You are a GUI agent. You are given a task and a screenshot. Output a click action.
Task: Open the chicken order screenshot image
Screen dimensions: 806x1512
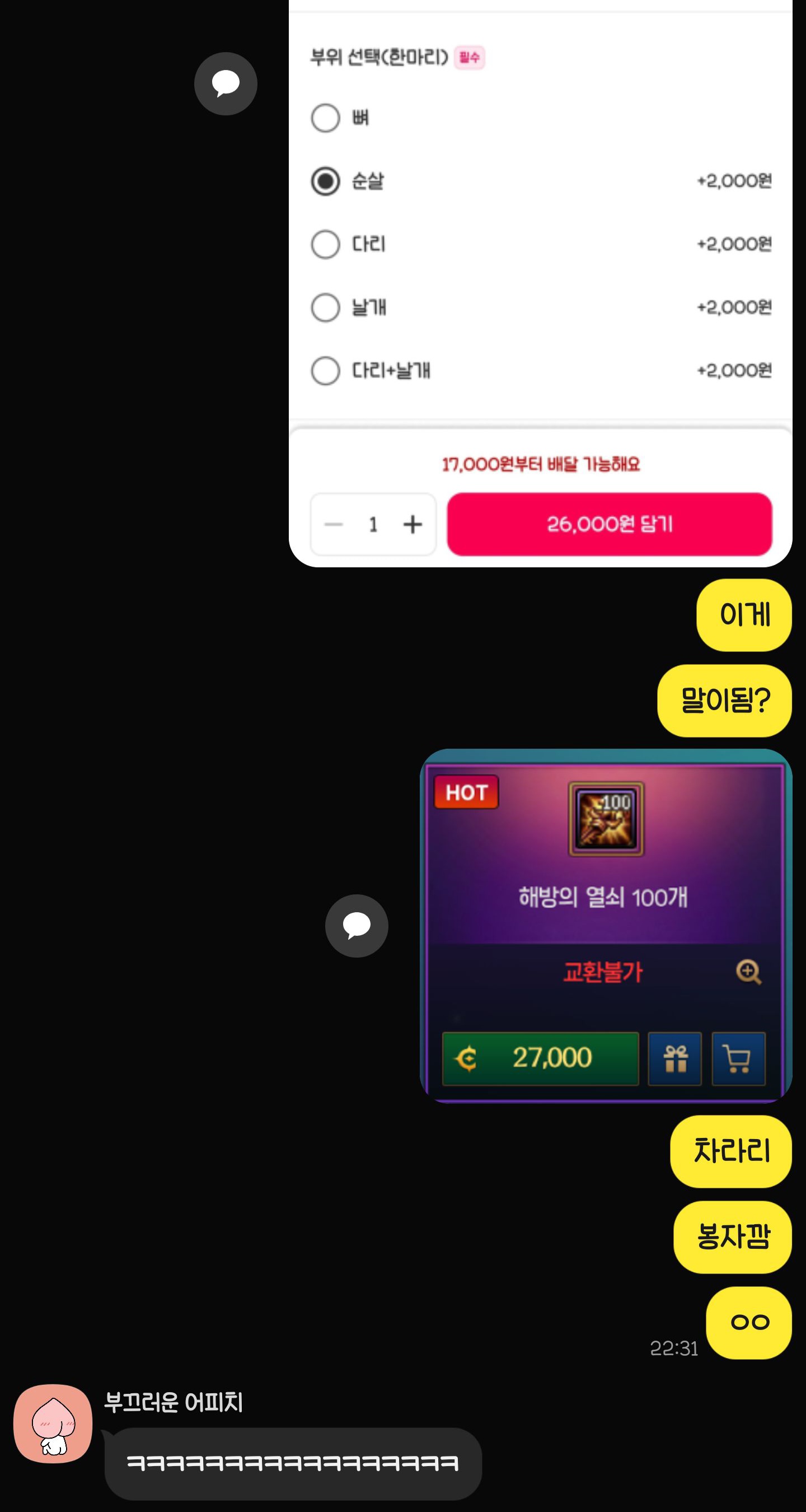click(x=540, y=282)
